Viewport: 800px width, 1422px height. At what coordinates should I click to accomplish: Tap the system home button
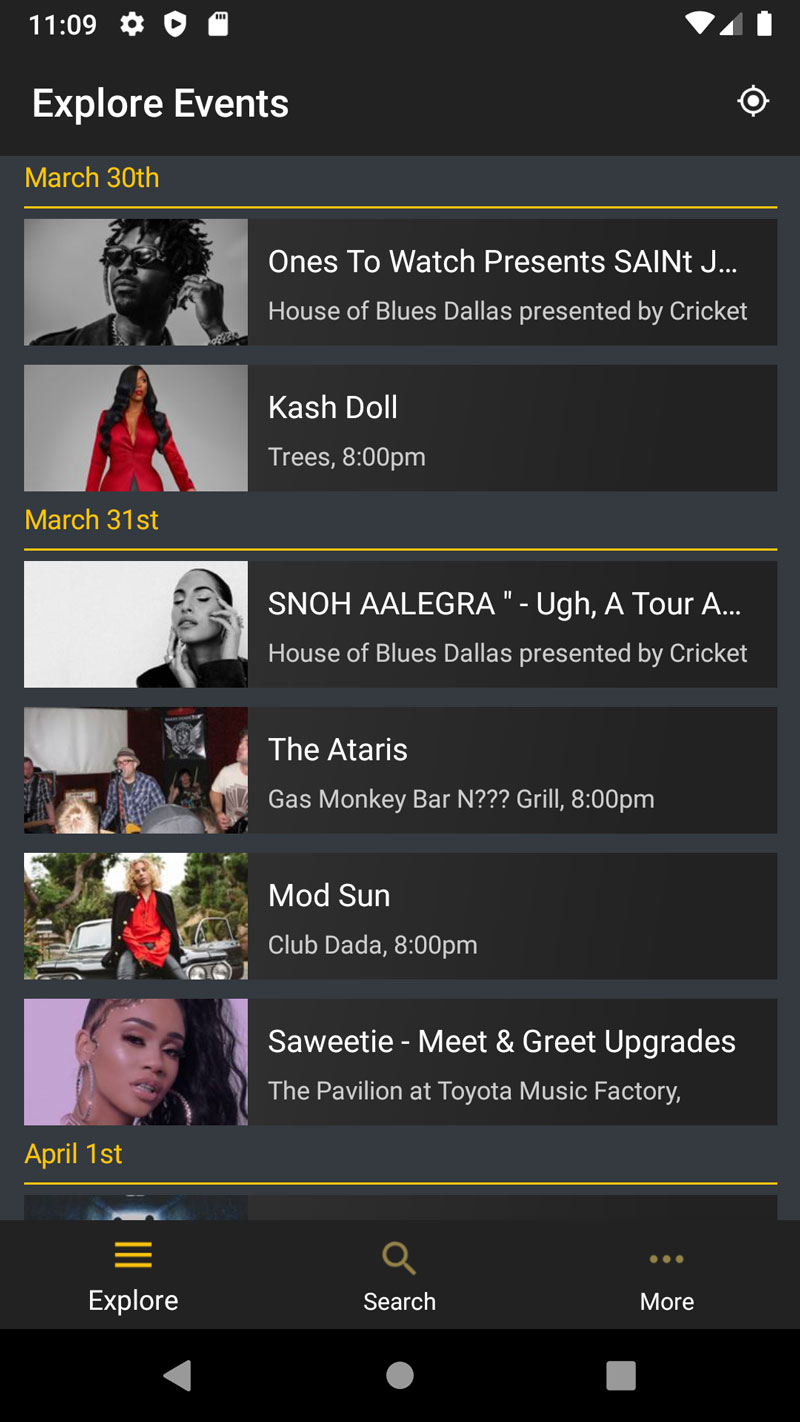400,1376
